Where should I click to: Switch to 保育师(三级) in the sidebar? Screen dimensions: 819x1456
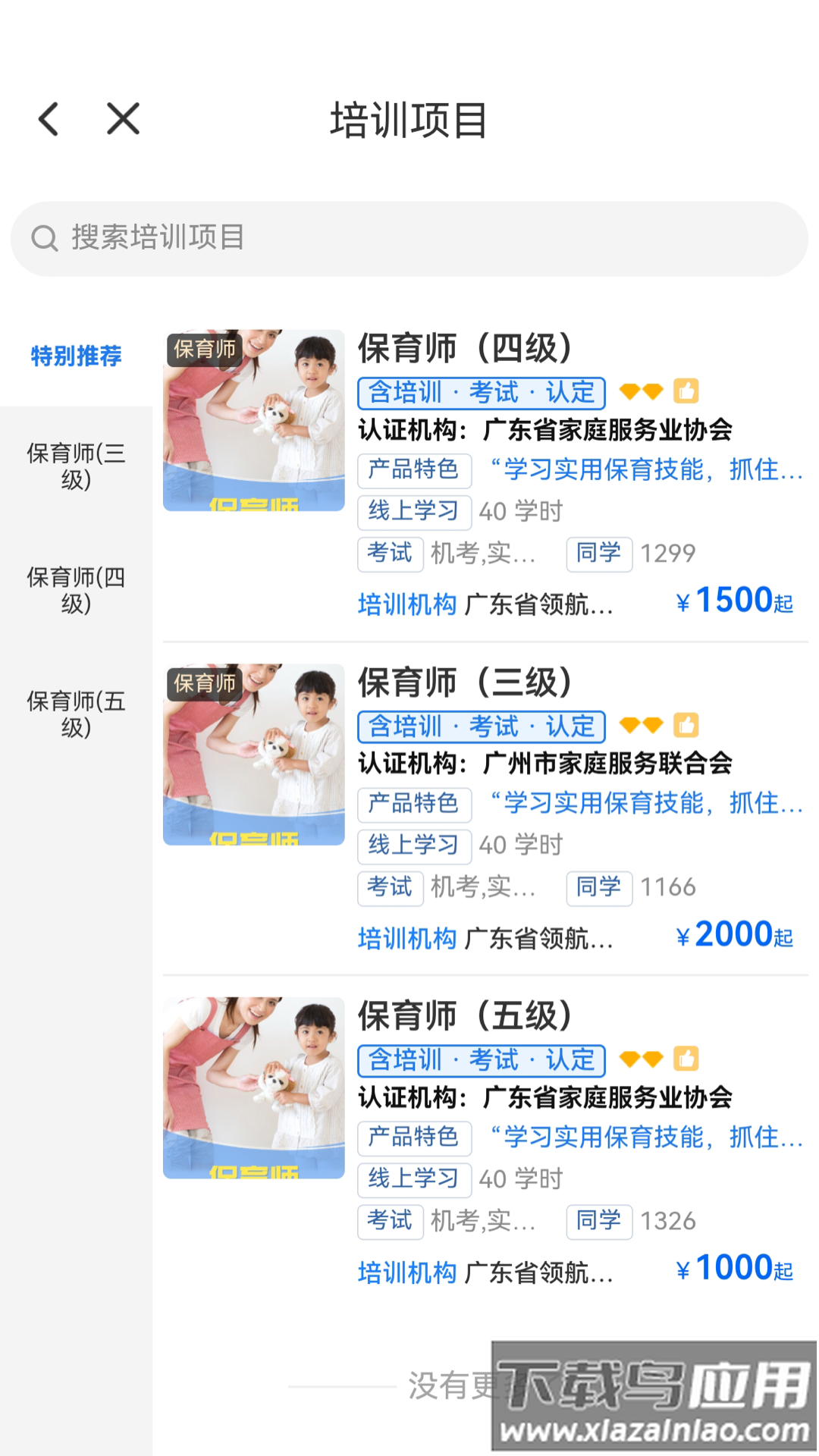76,466
